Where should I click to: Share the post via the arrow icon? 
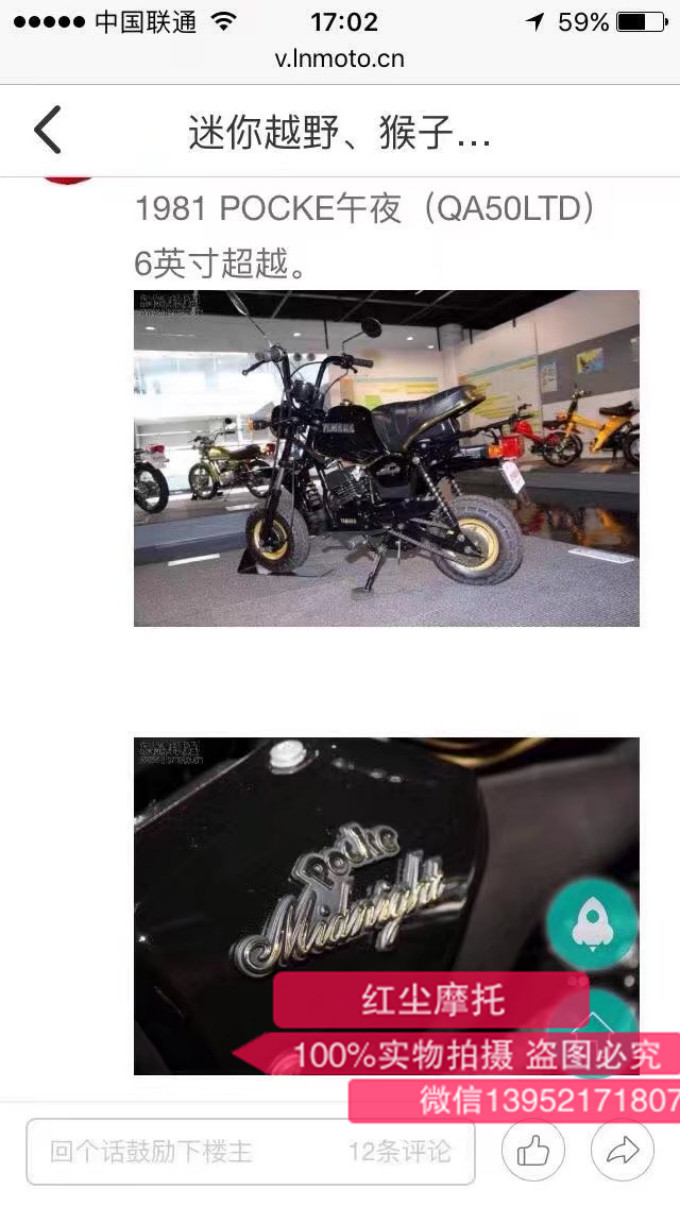click(622, 1152)
